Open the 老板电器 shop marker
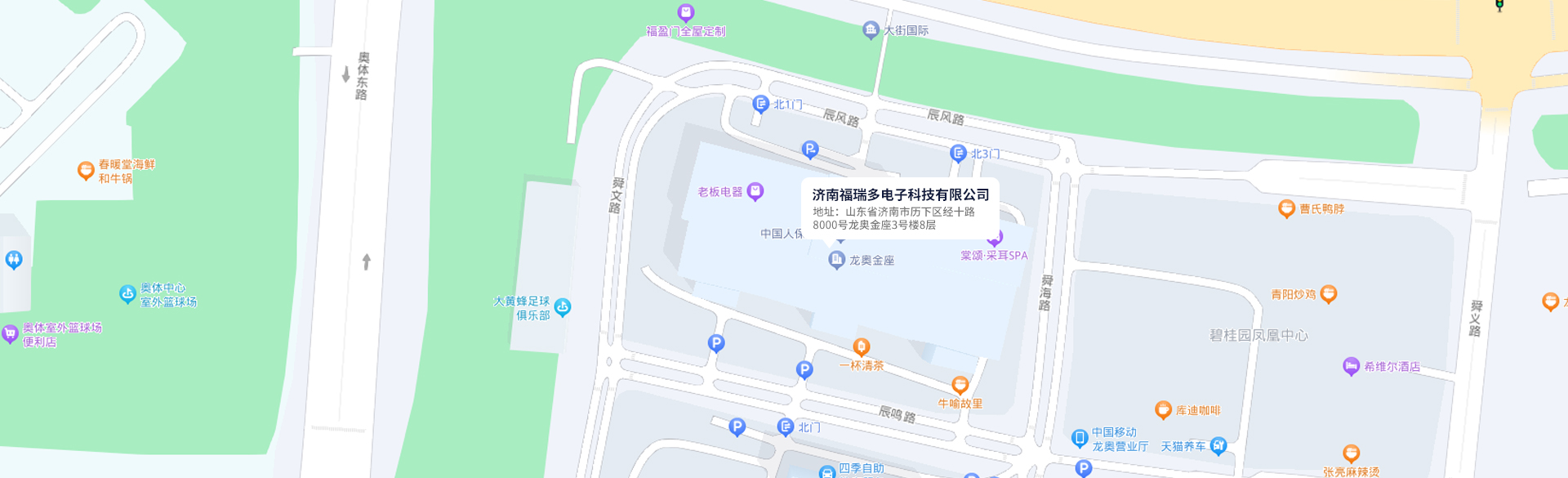1568x478 pixels. (755, 191)
